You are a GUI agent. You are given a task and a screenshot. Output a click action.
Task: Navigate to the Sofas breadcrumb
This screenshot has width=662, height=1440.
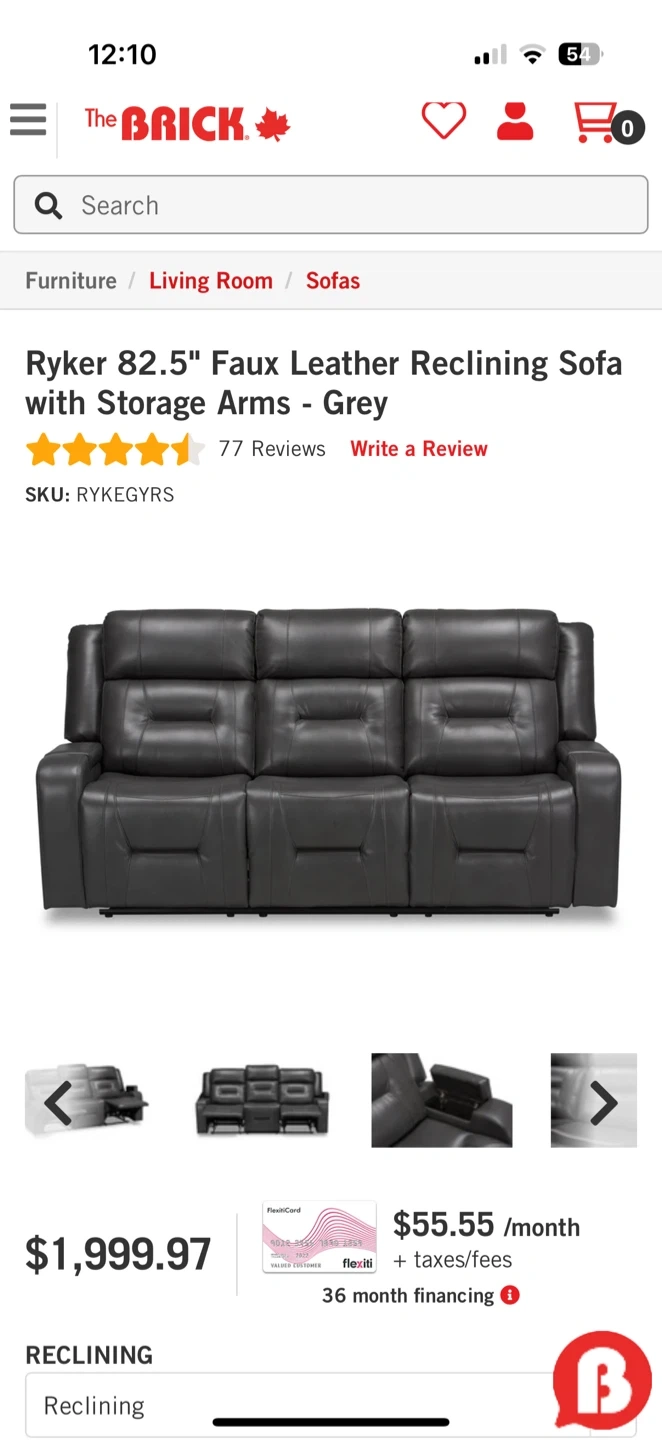click(x=333, y=281)
